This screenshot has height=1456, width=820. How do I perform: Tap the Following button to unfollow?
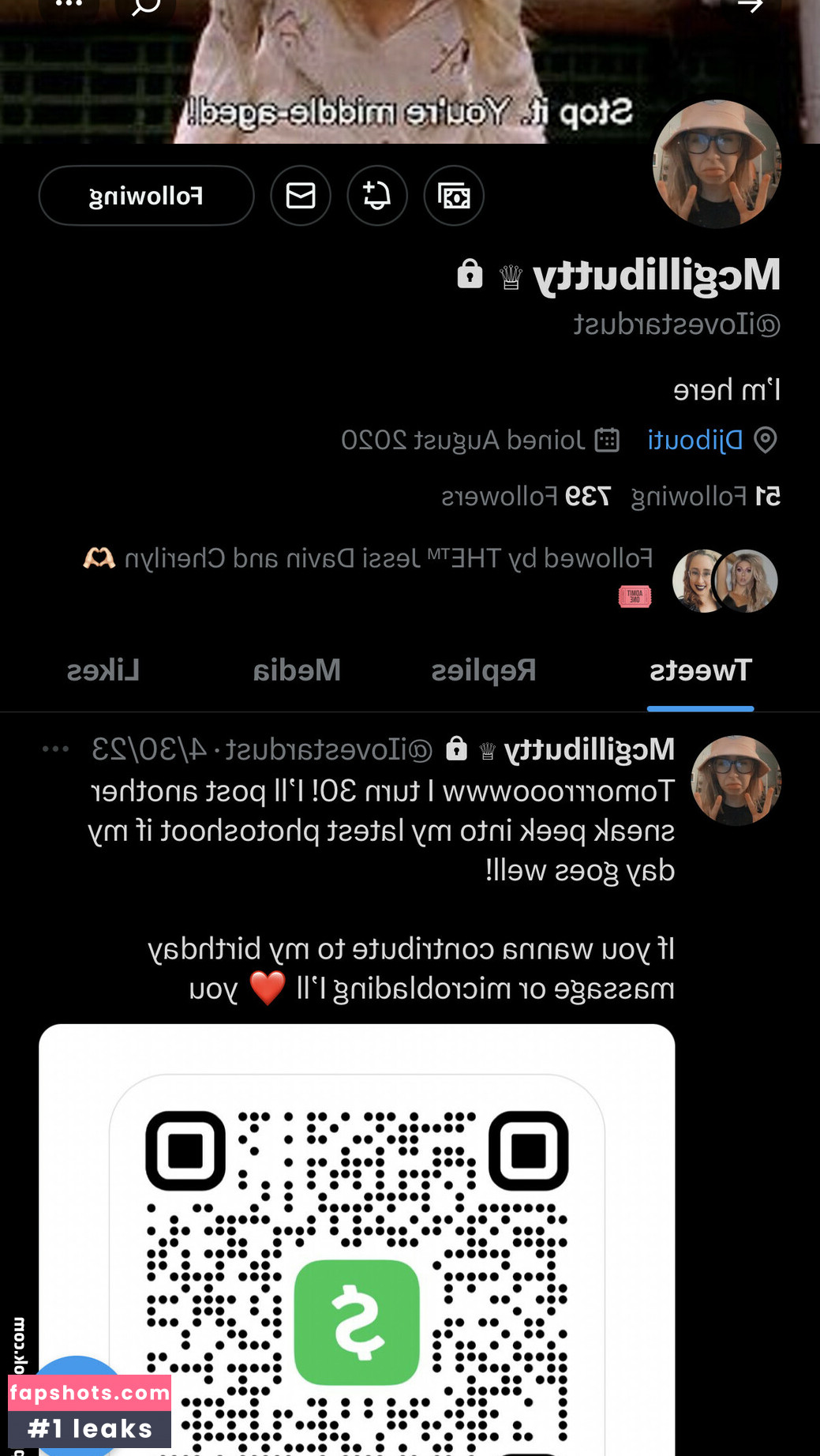click(146, 195)
